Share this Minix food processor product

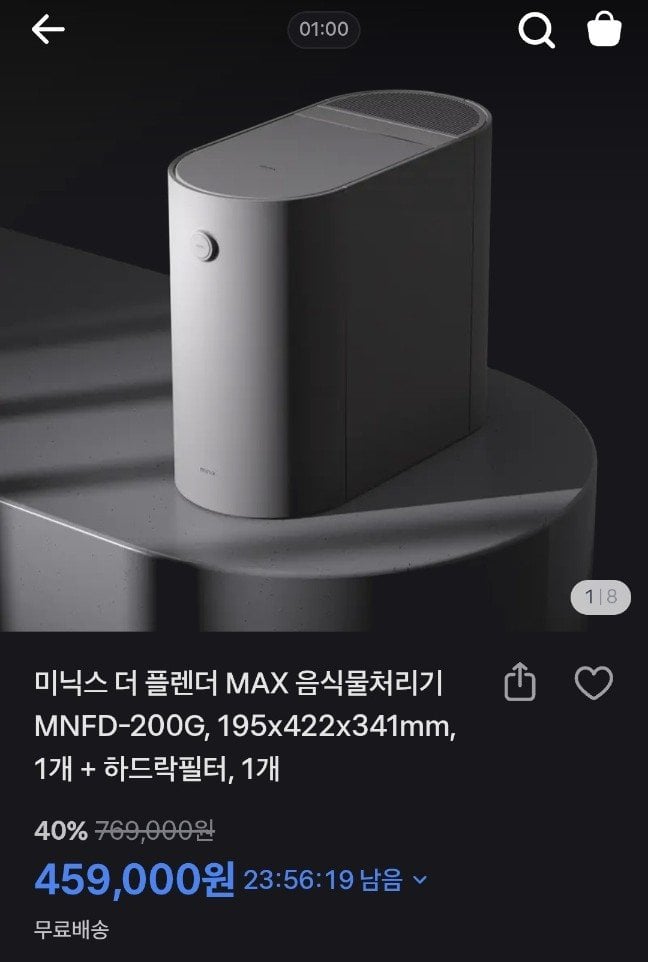(520, 684)
